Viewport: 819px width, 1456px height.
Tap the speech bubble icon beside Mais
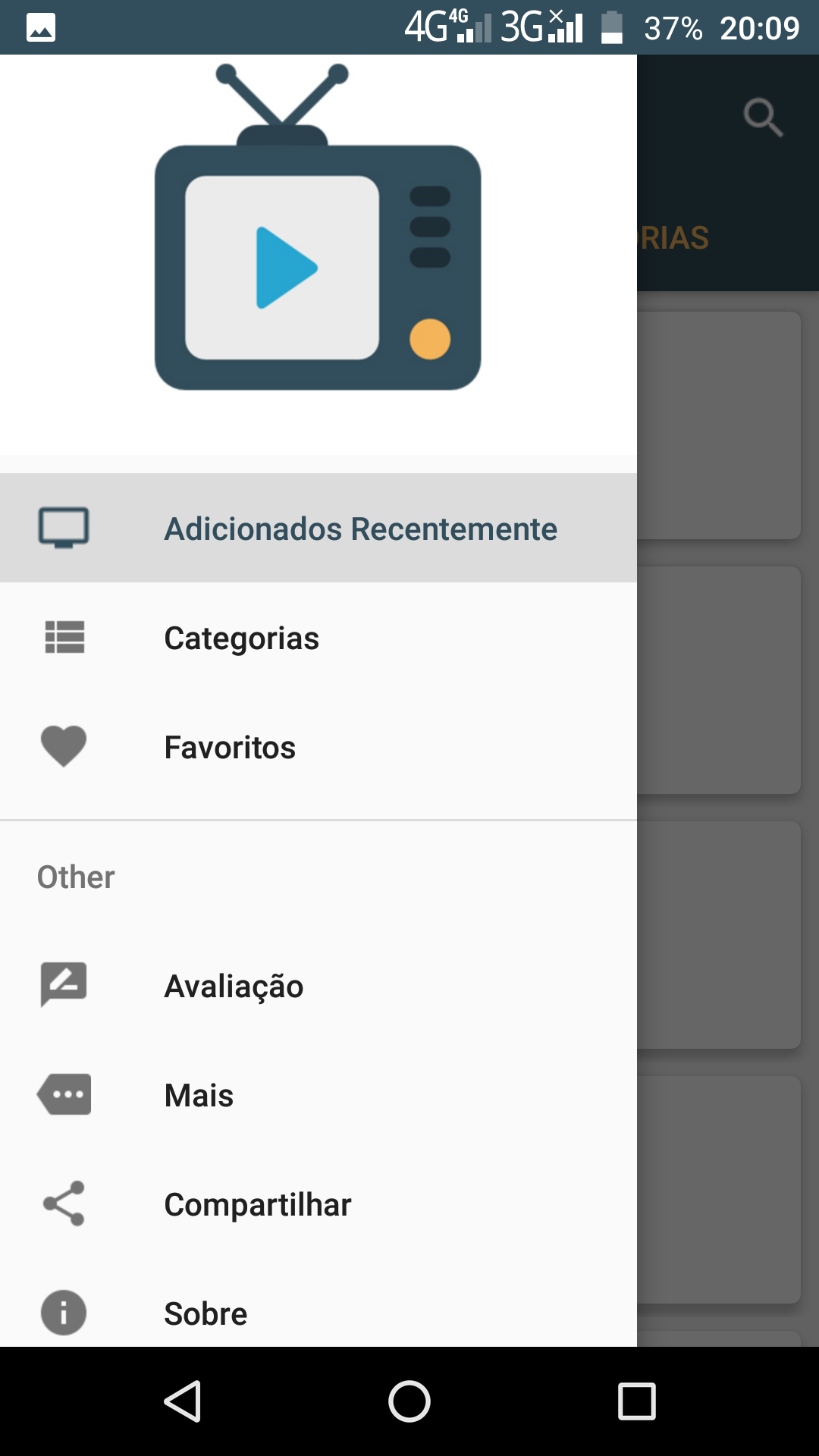64,1094
